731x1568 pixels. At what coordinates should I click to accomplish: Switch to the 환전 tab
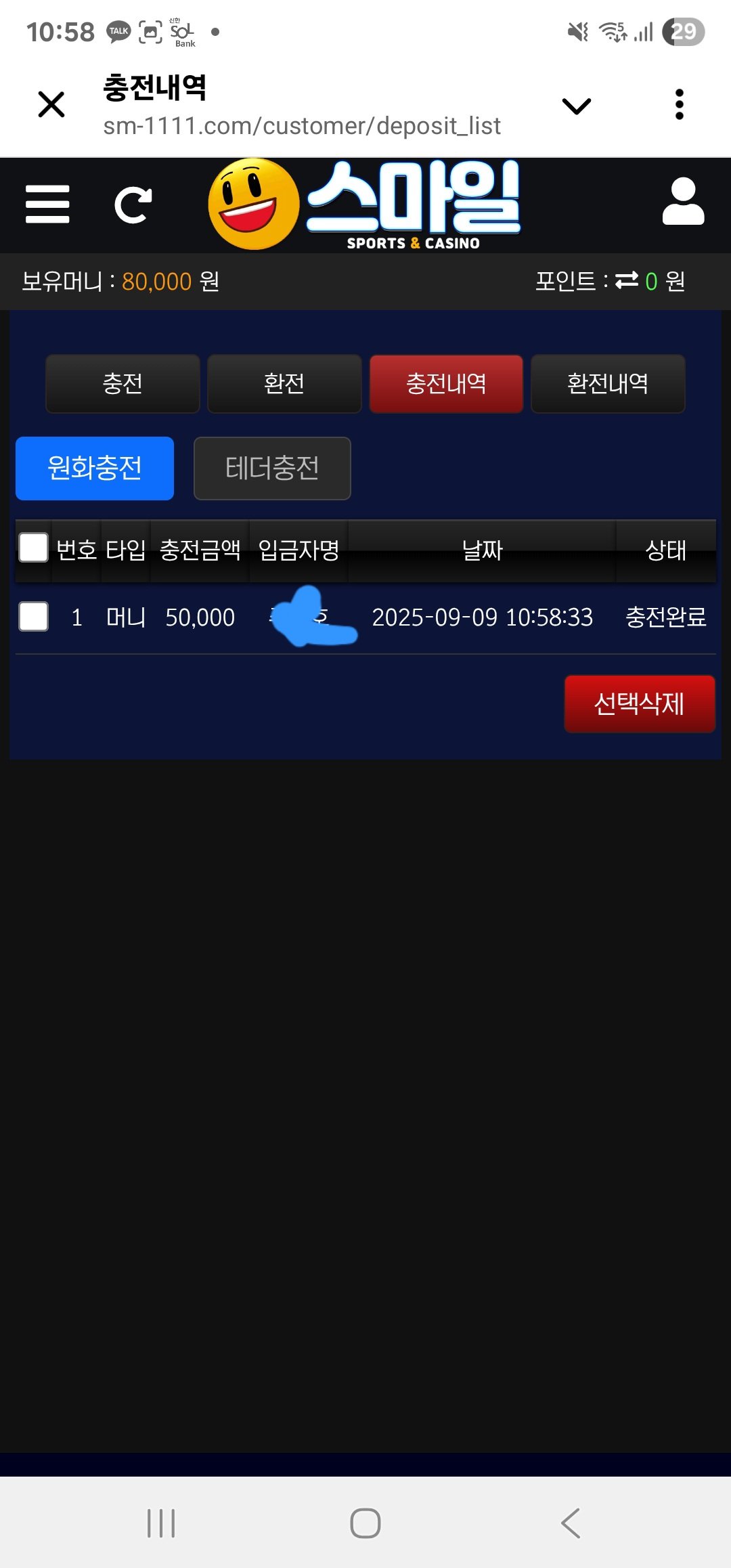(284, 384)
